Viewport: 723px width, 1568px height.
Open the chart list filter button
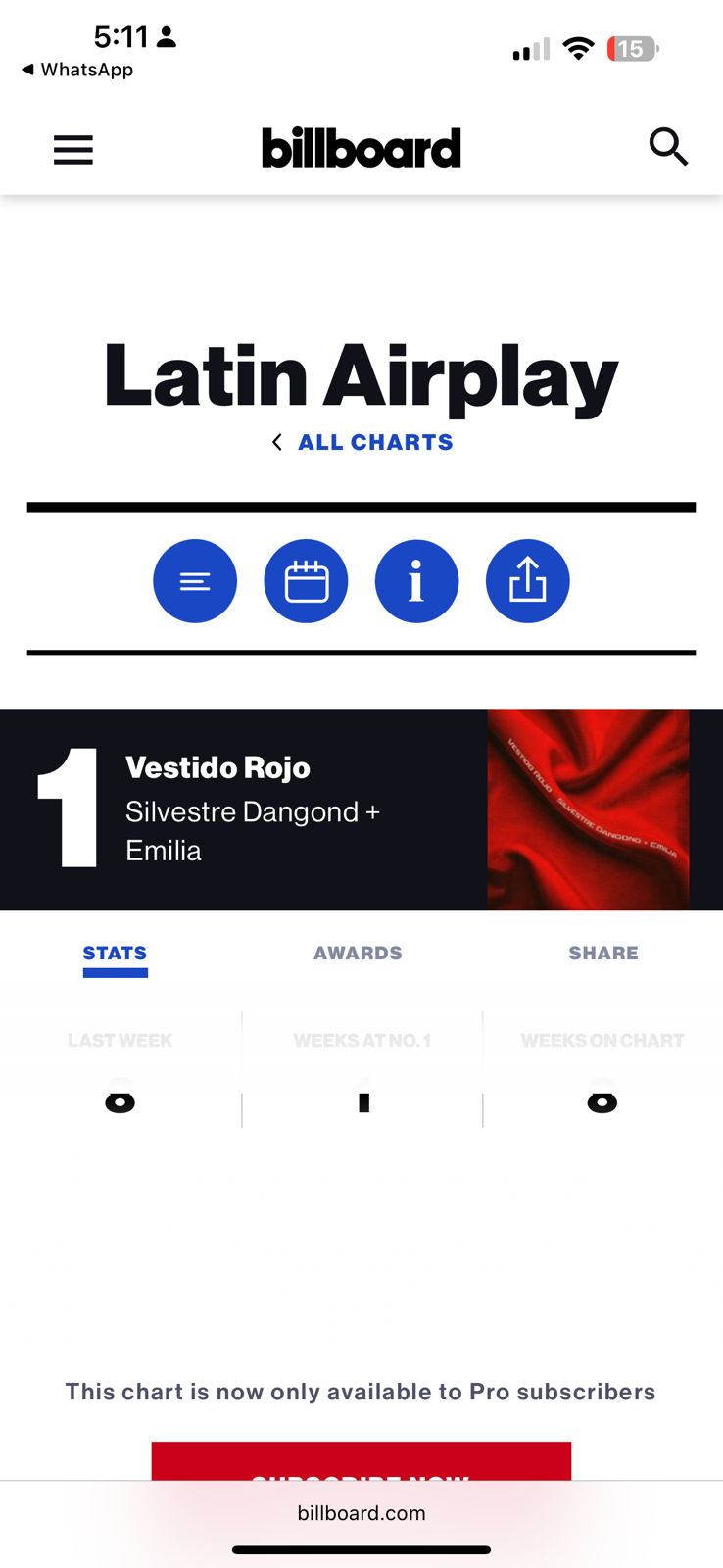click(195, 581)
